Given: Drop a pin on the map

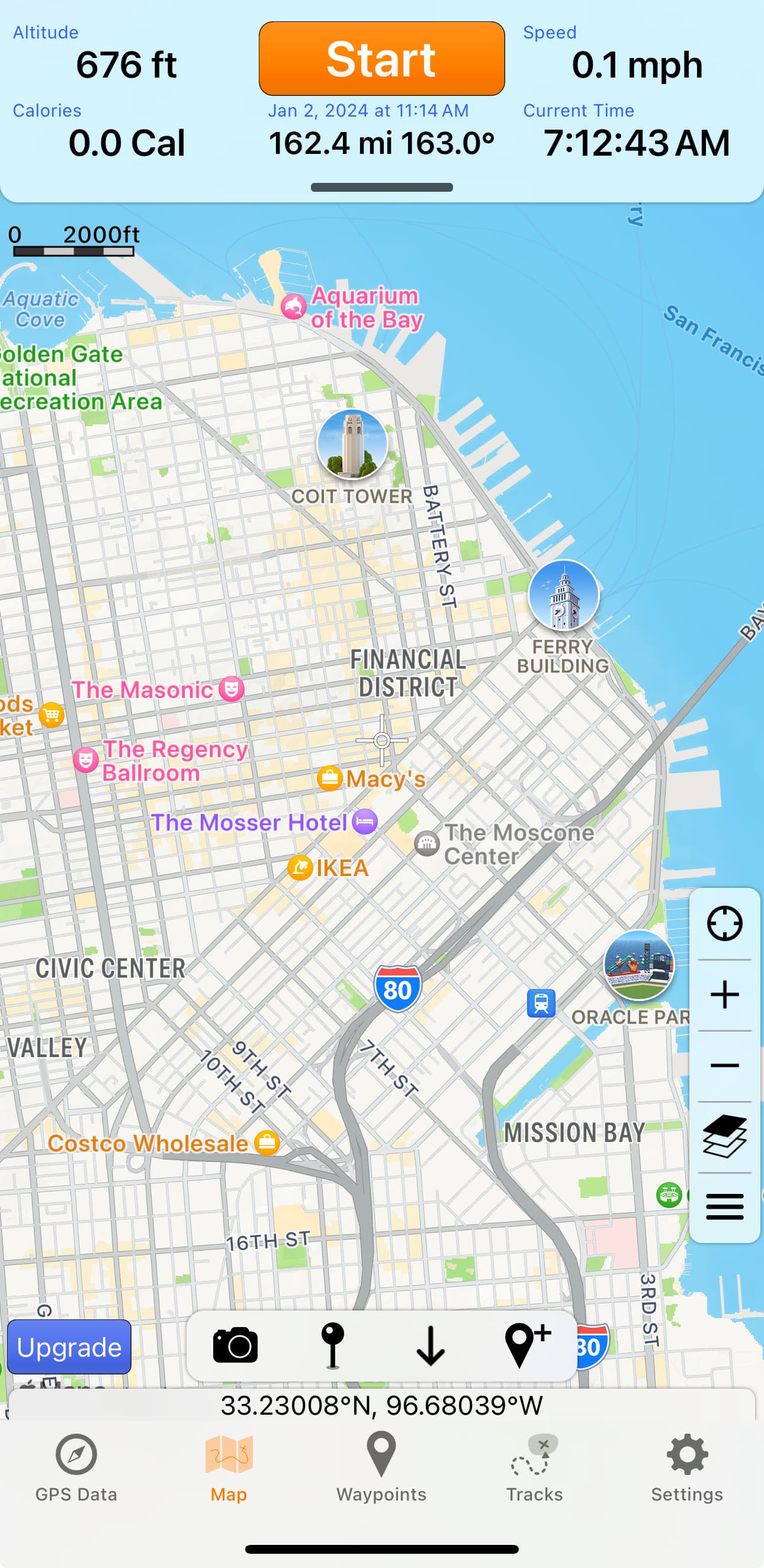Looking at the screenshot, I should [x=333, y=1345].
